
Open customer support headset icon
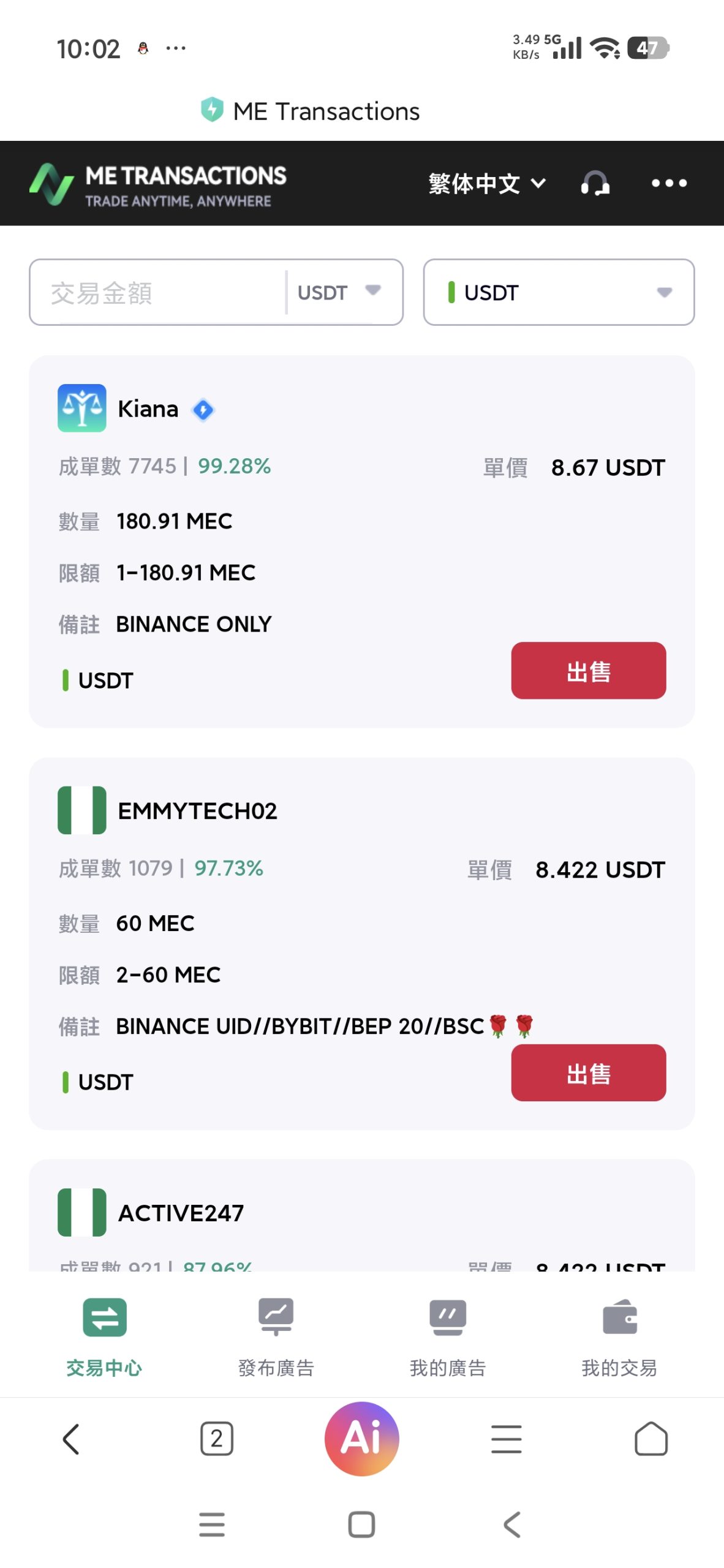pos(595,183)
